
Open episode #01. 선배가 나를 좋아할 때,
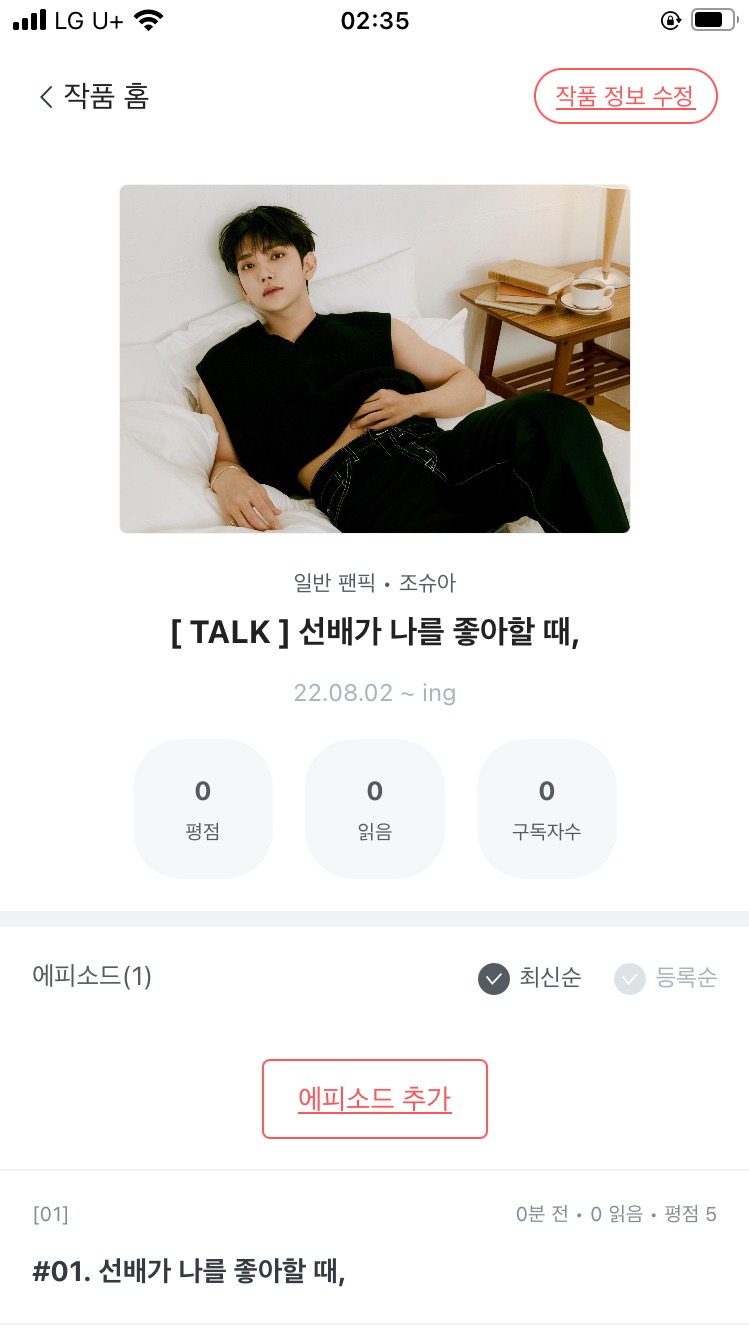(x=190, y=1272)
